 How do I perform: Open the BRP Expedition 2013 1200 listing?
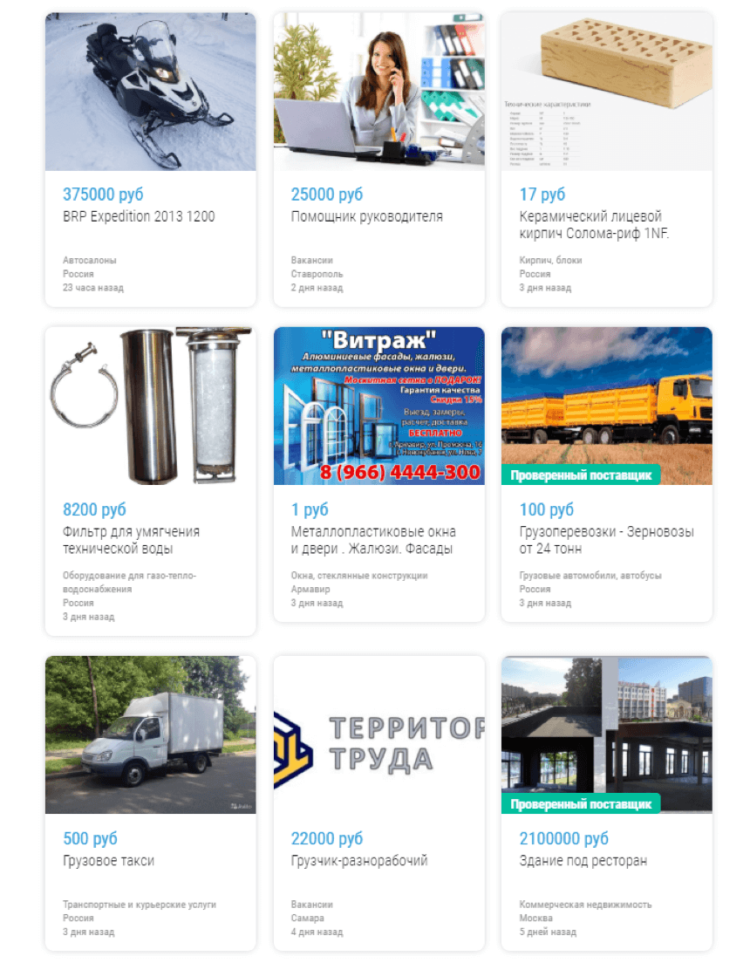pos(139,216)
